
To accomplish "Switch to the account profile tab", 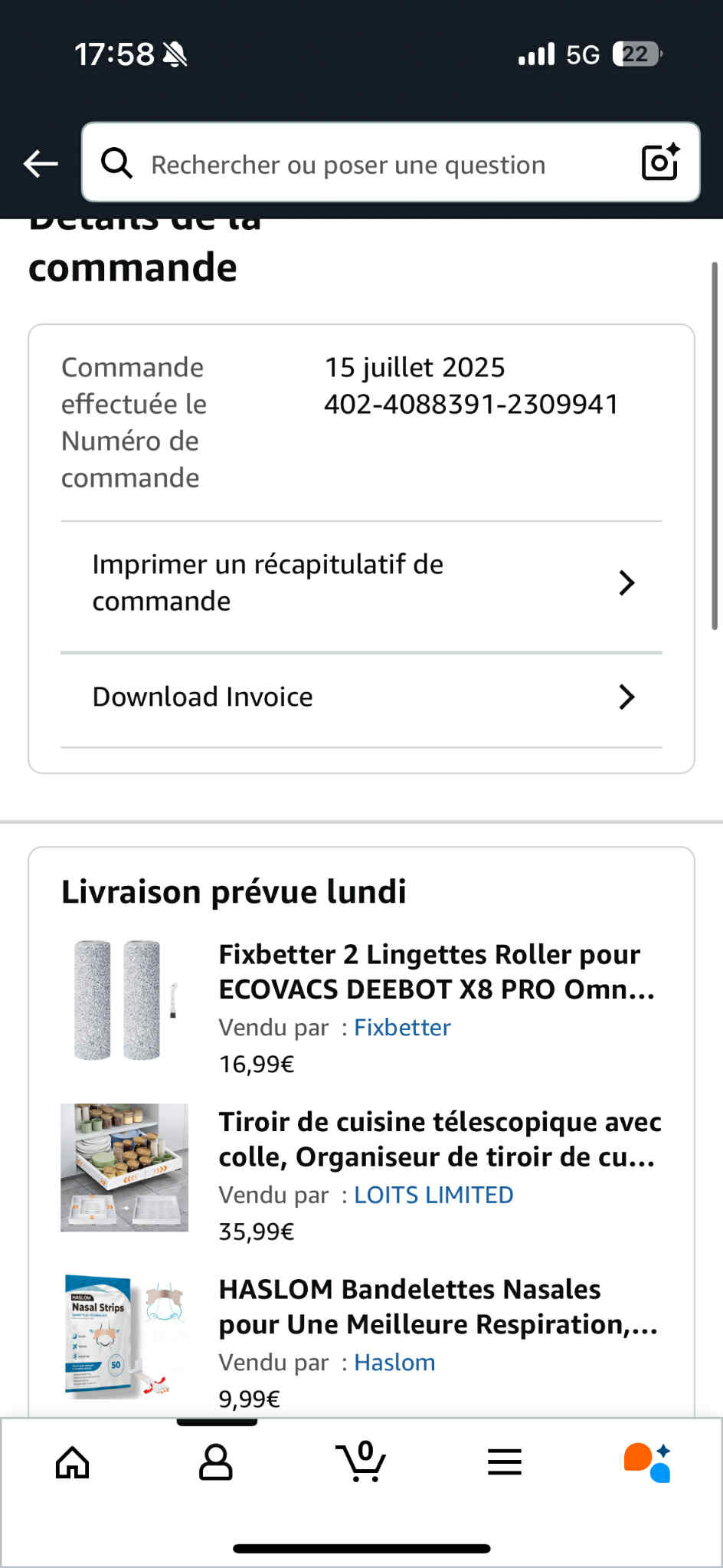I will pos(216,1462).
